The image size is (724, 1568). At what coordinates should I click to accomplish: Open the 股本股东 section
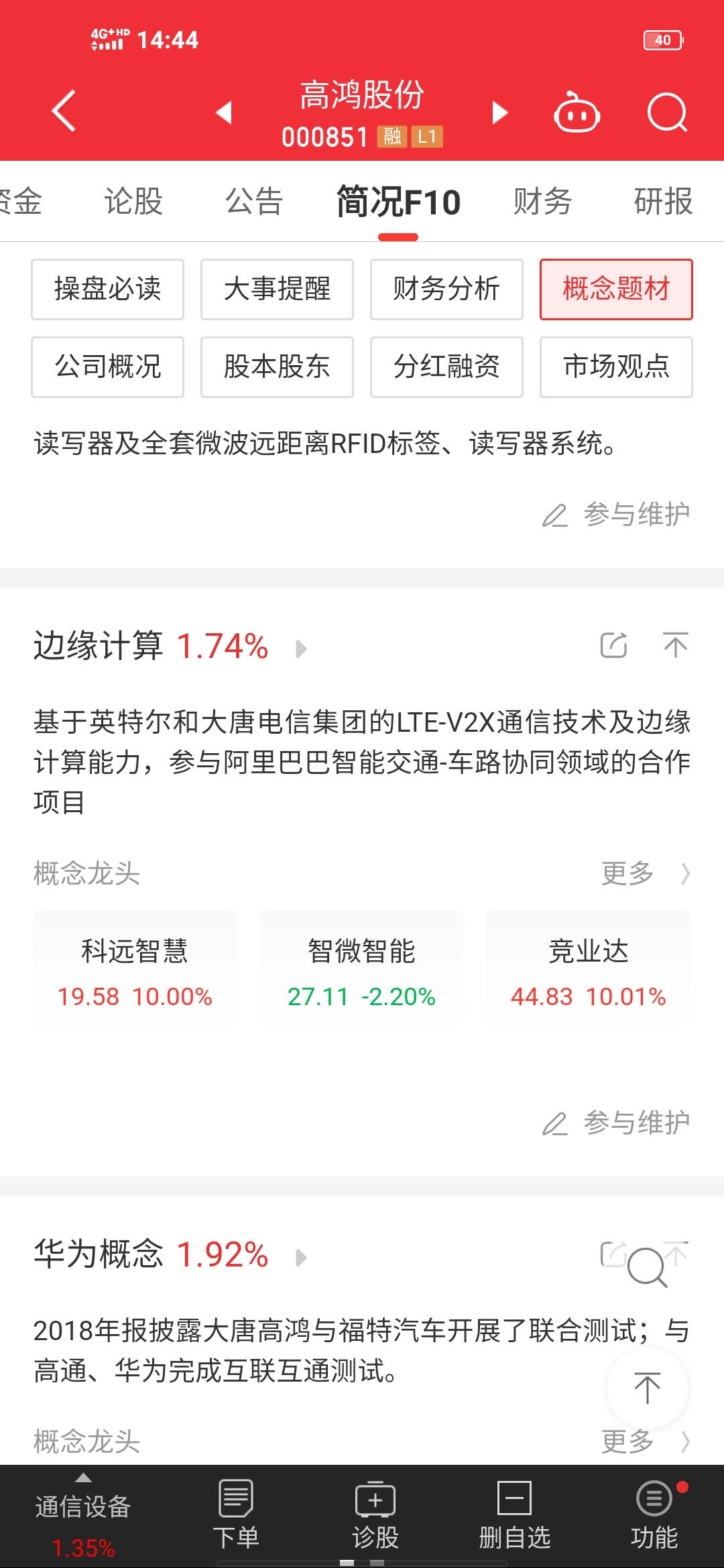[x=277, y=367]
